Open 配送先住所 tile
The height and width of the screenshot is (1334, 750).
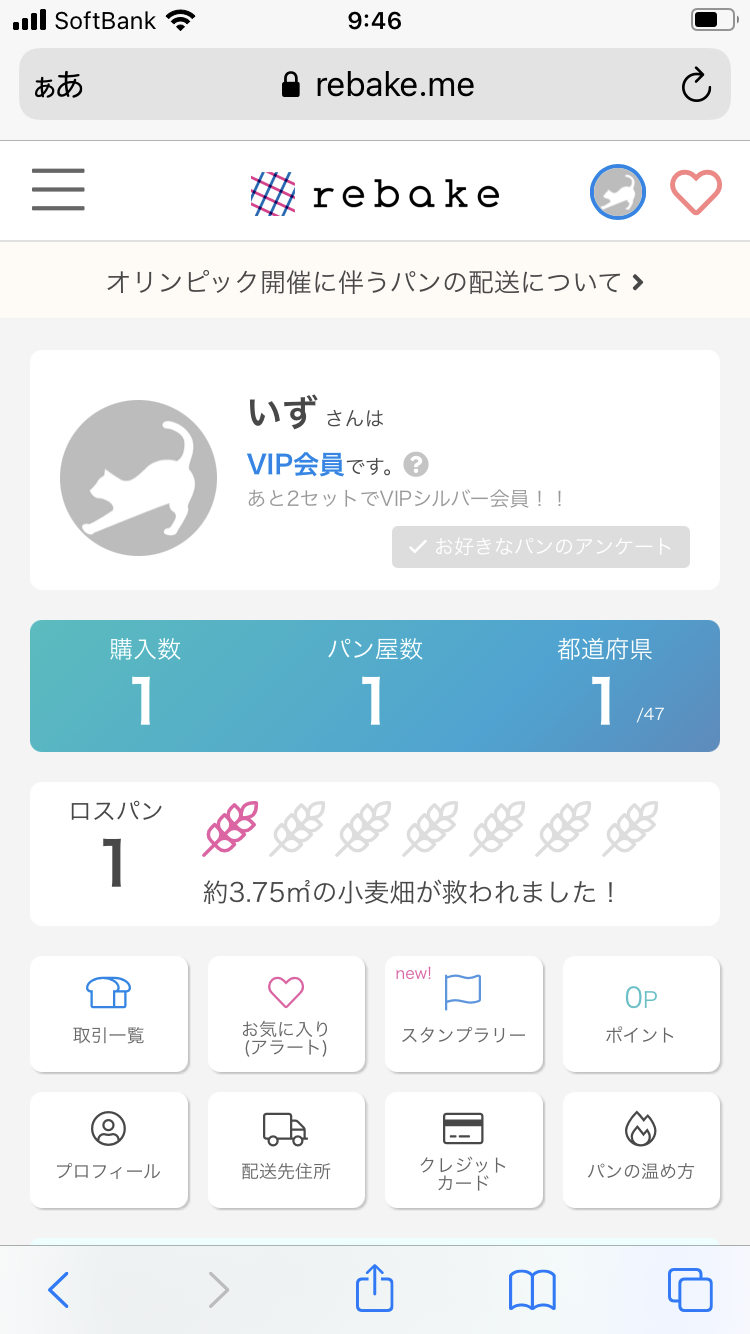(286, 1150)
